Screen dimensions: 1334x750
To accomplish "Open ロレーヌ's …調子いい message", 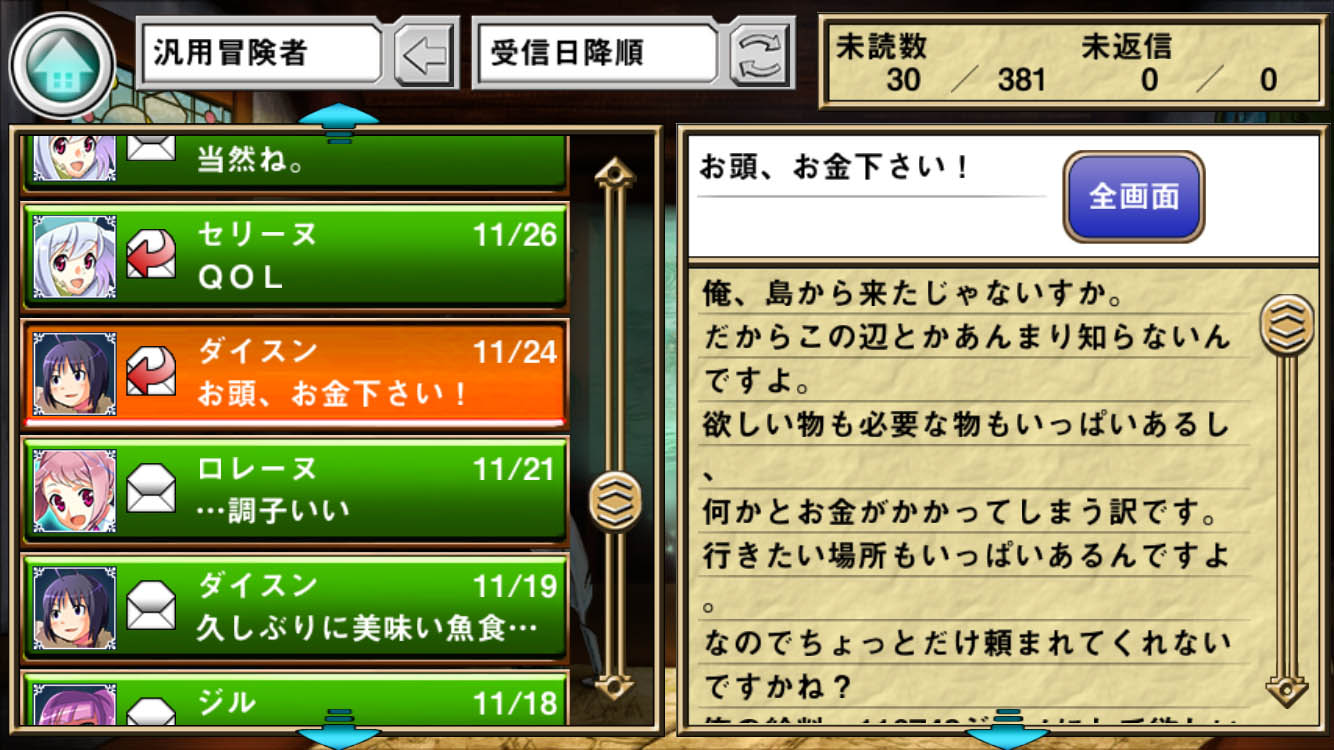I will coord(295,490).
